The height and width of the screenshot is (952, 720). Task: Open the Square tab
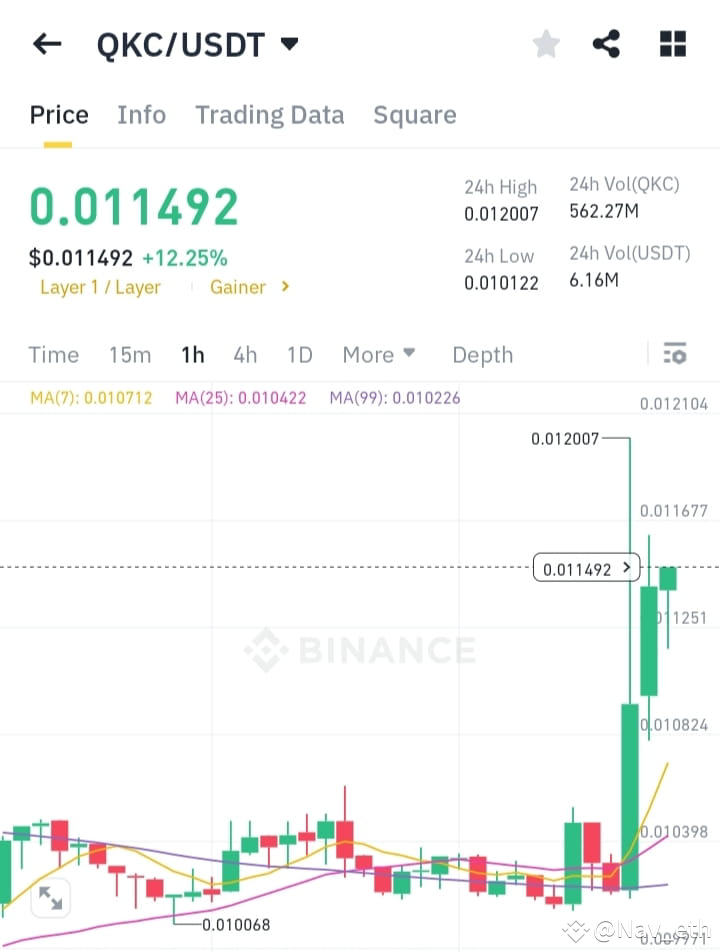(414, 114)
